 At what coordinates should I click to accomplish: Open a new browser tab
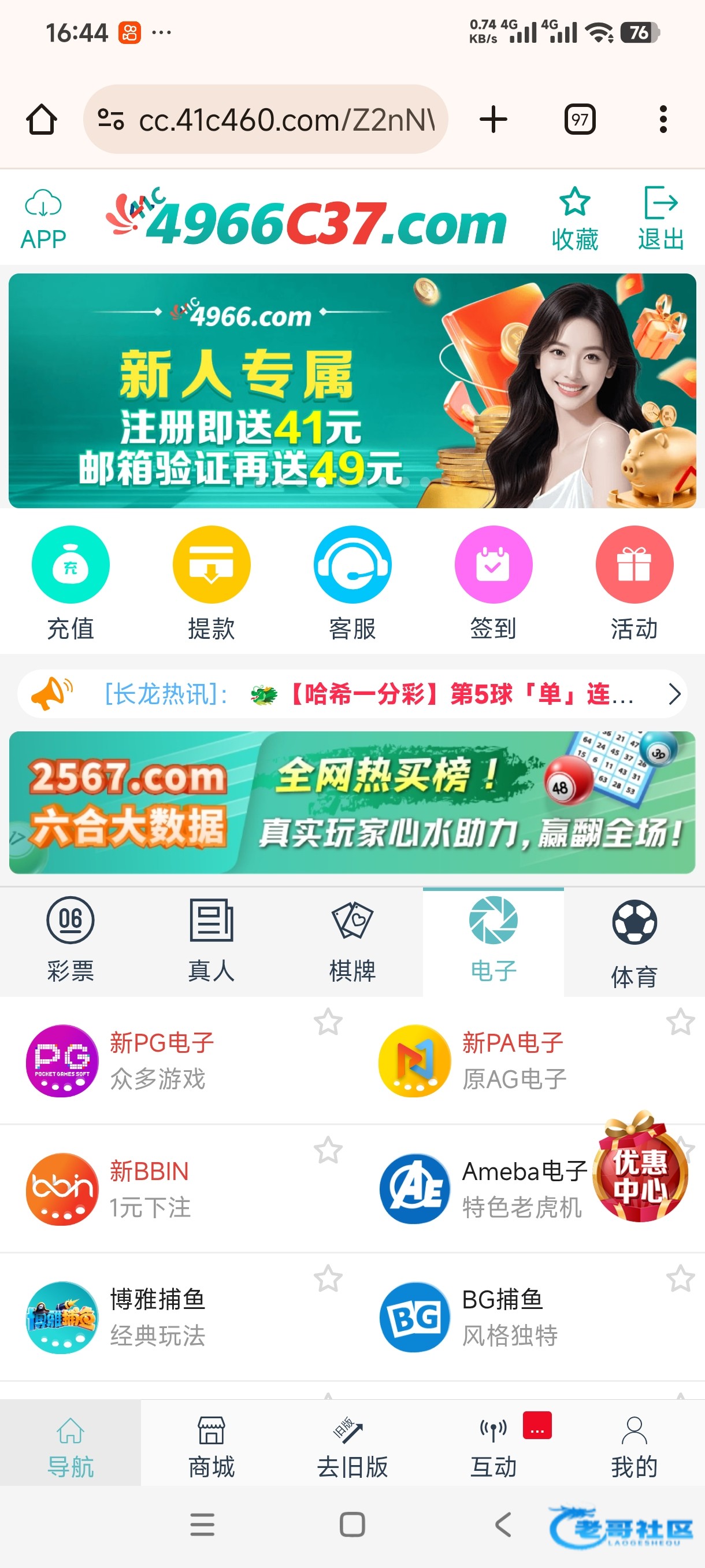pyautogui.click(x=493, y=119)
